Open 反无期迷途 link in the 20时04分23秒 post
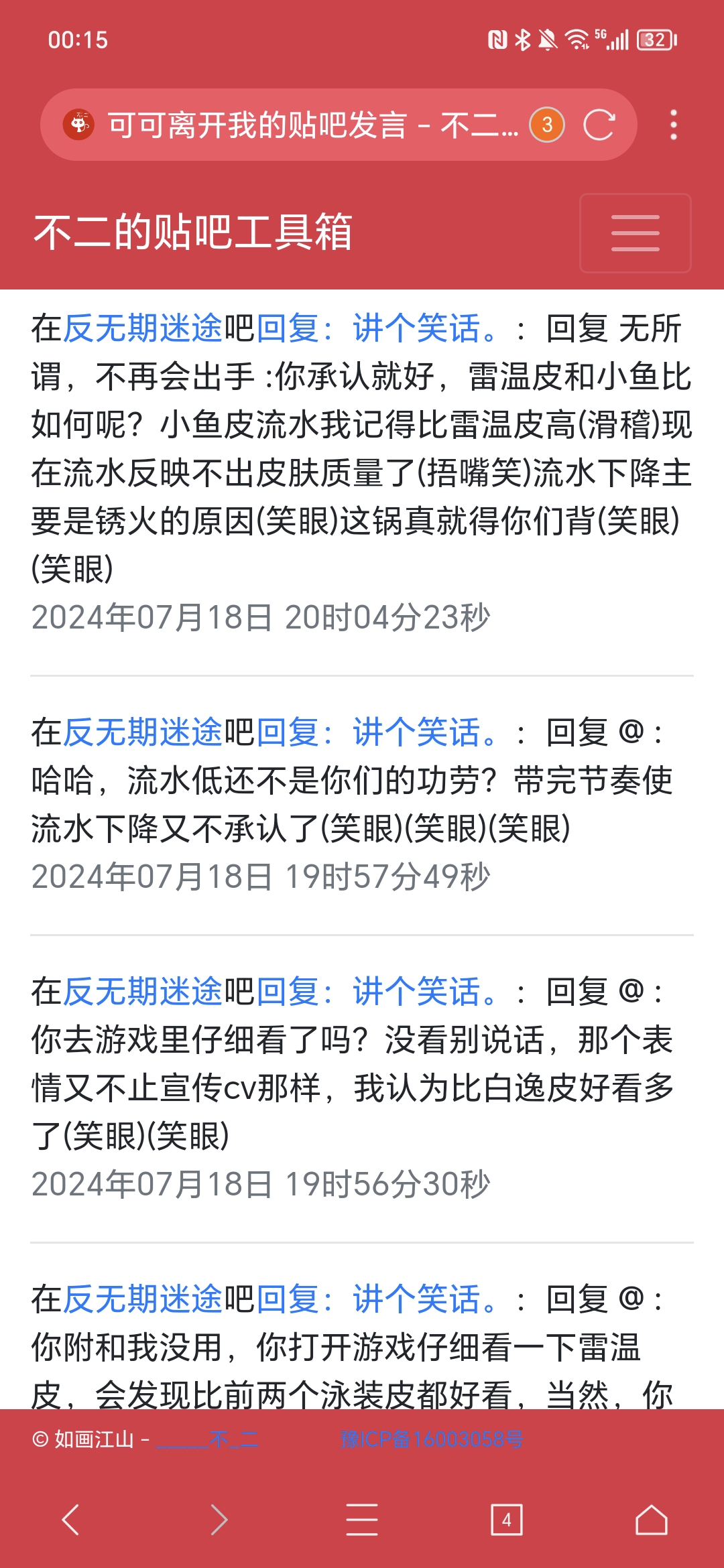 point(142,328)
